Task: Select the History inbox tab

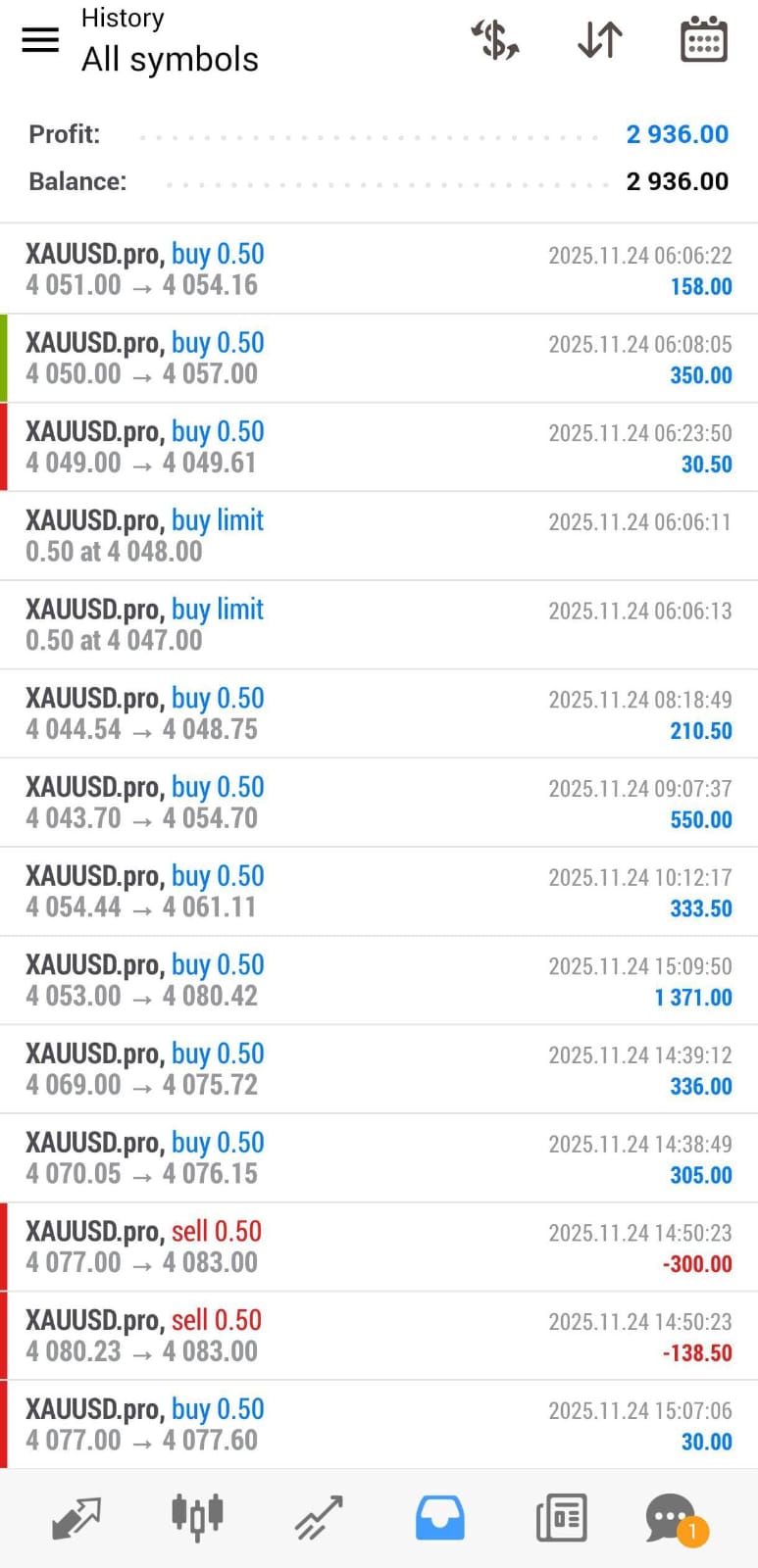Action: (439, 1518)
